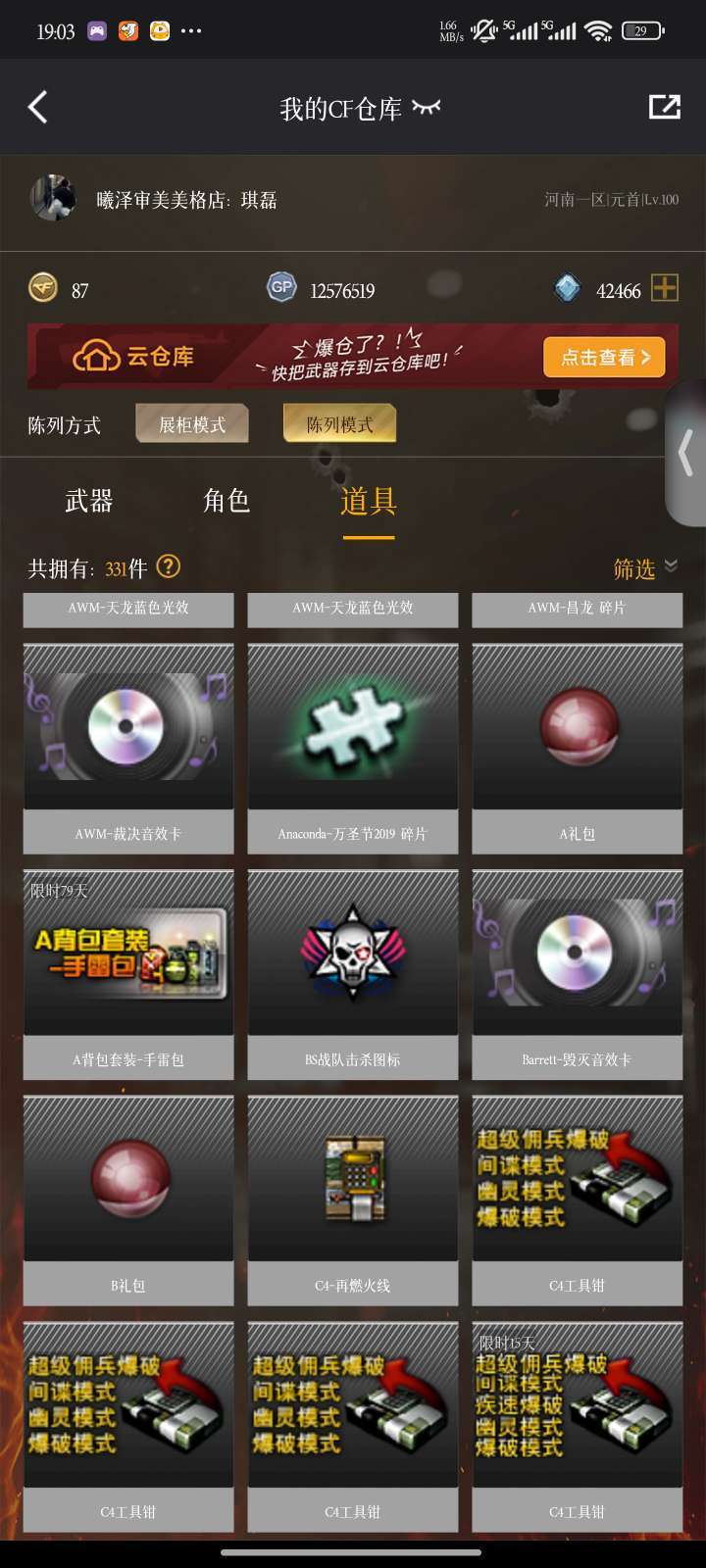Toggle the eye icon beside 我的CF仓库
This screenshot has width=706, height=1568.
tap(426, 106)
